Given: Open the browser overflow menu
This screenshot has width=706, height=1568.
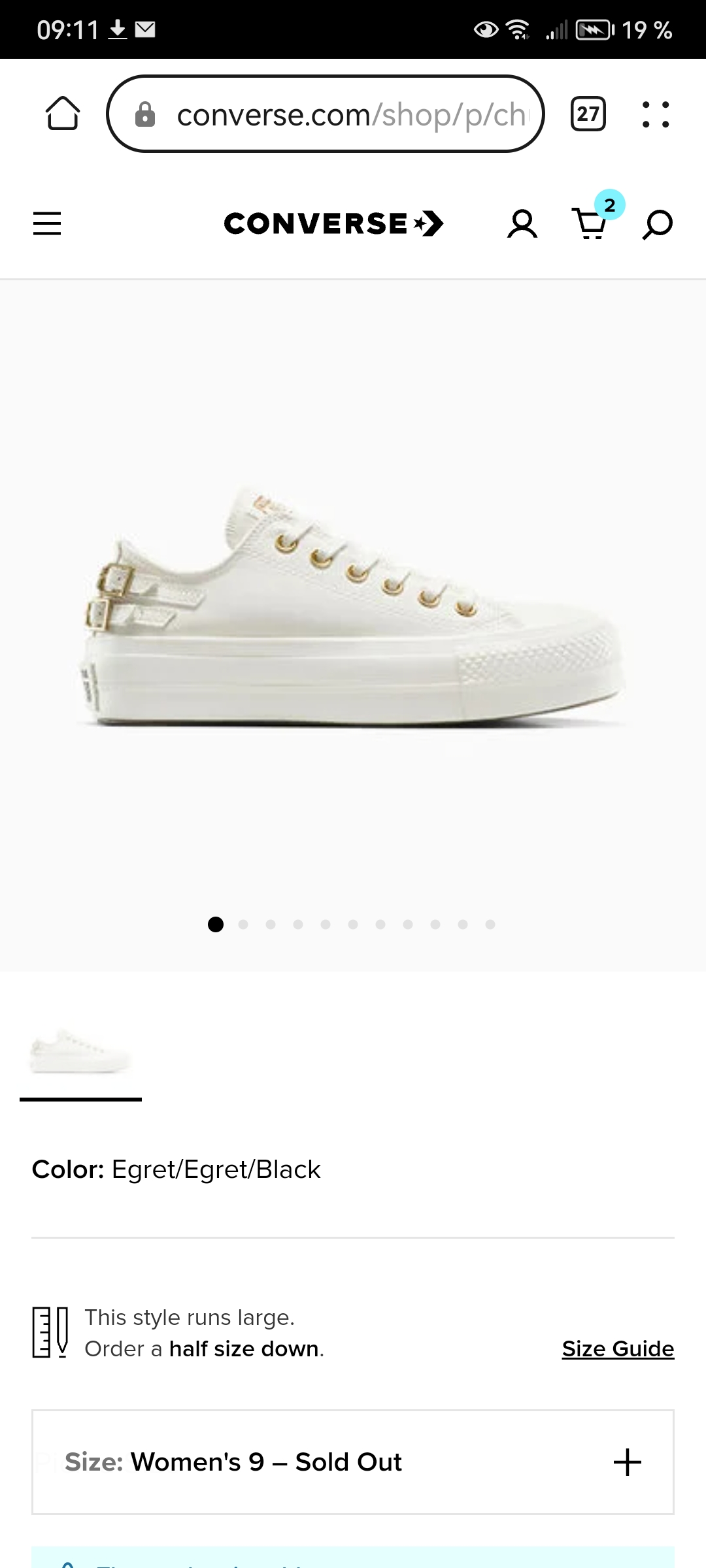Looking at the screenshot, I should tap(655, 114).
